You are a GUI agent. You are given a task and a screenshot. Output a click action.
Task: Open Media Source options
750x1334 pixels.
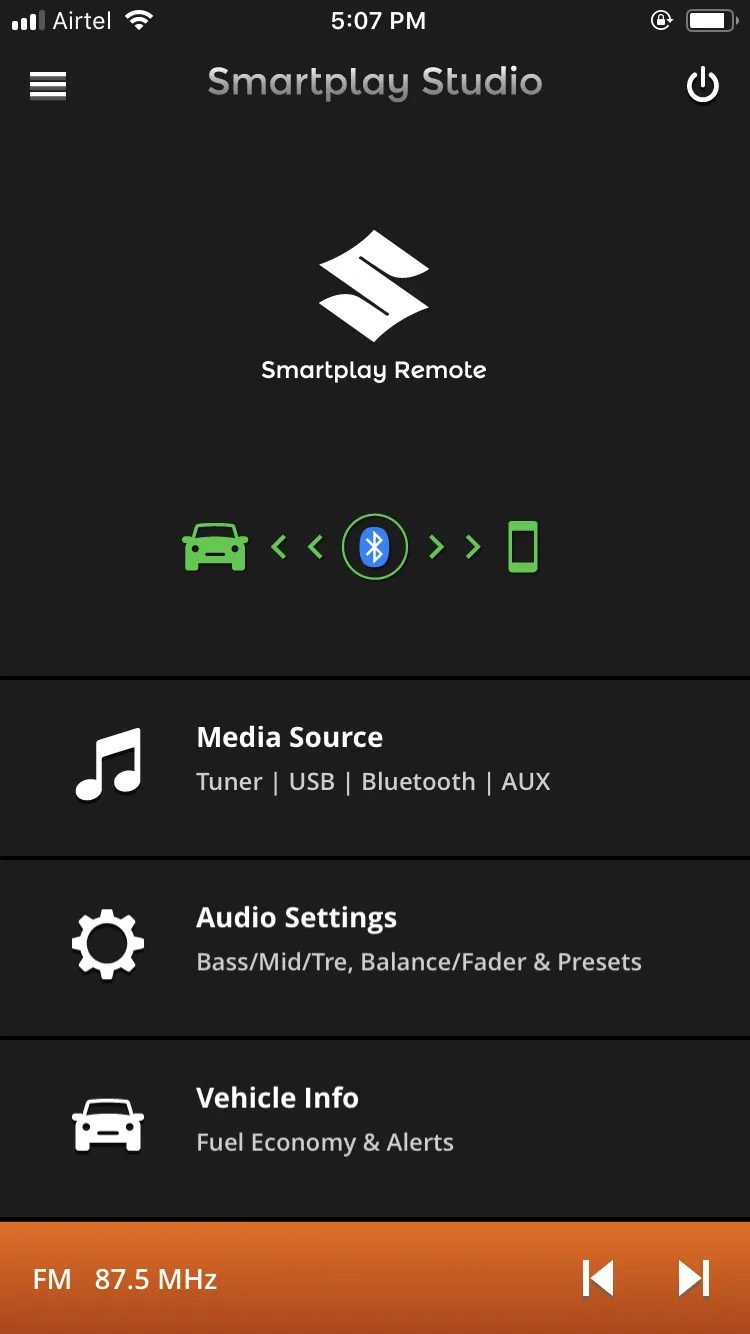coord(374,767)
